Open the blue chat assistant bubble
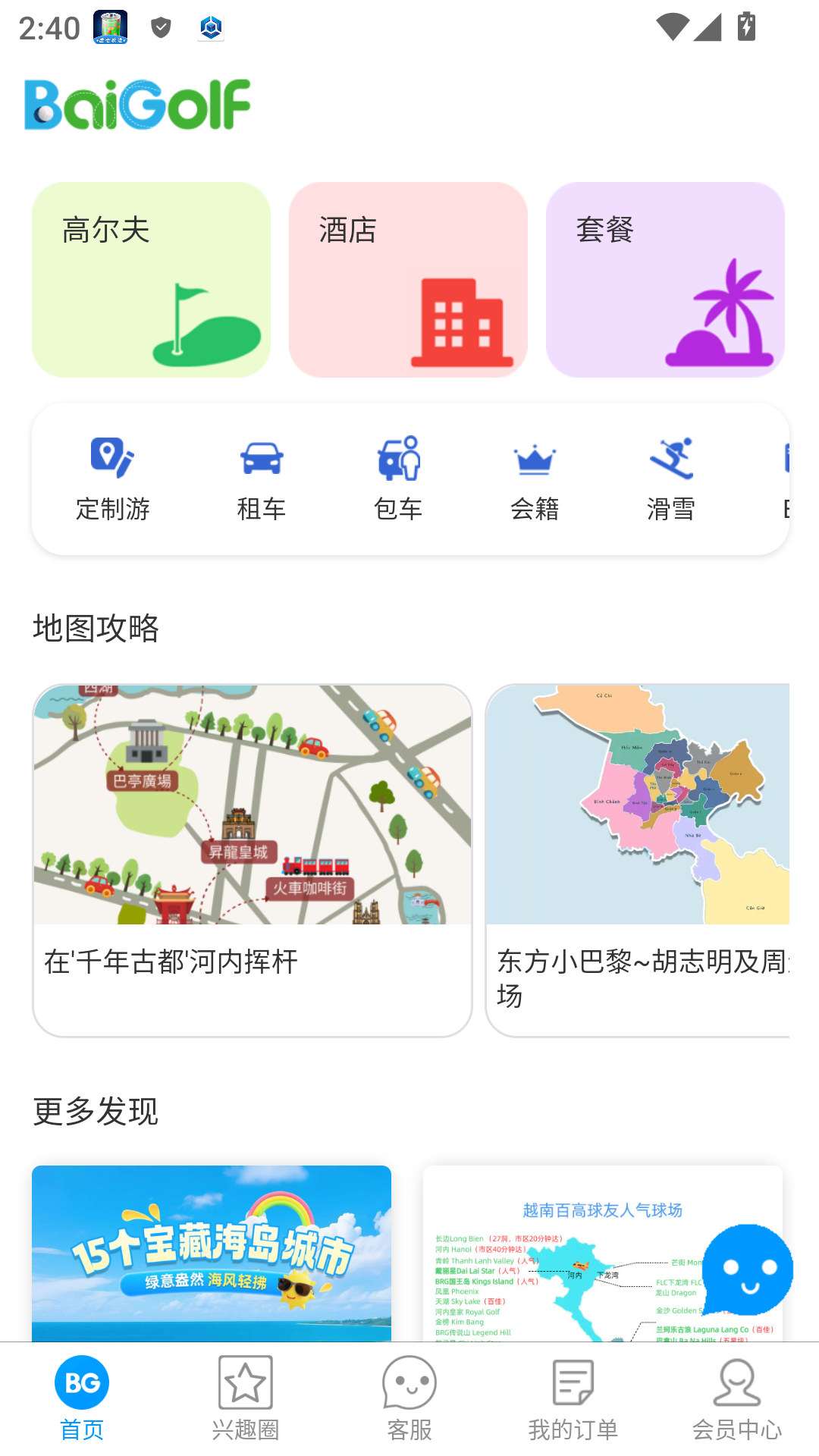Image resolution: width=819 pixels, height=1456 pixels. 748,1269
